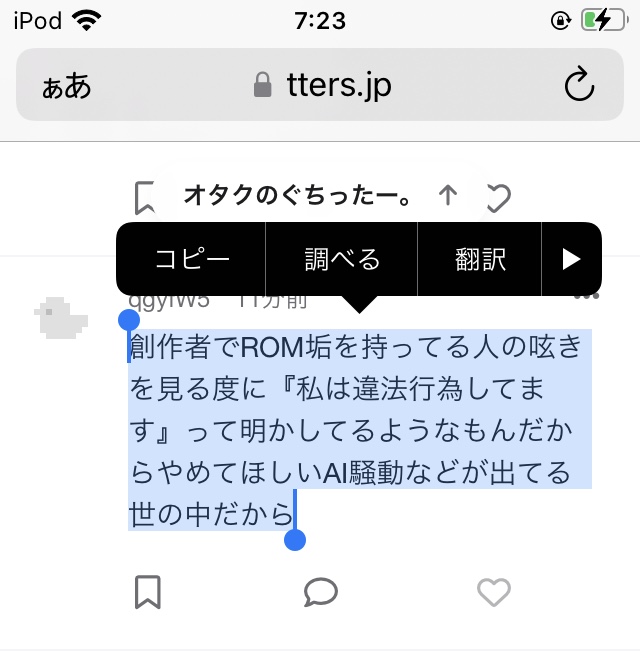Tap コピー to copy selected text
The width and height of the screenshot is (640, 659).
click(192, 260)
